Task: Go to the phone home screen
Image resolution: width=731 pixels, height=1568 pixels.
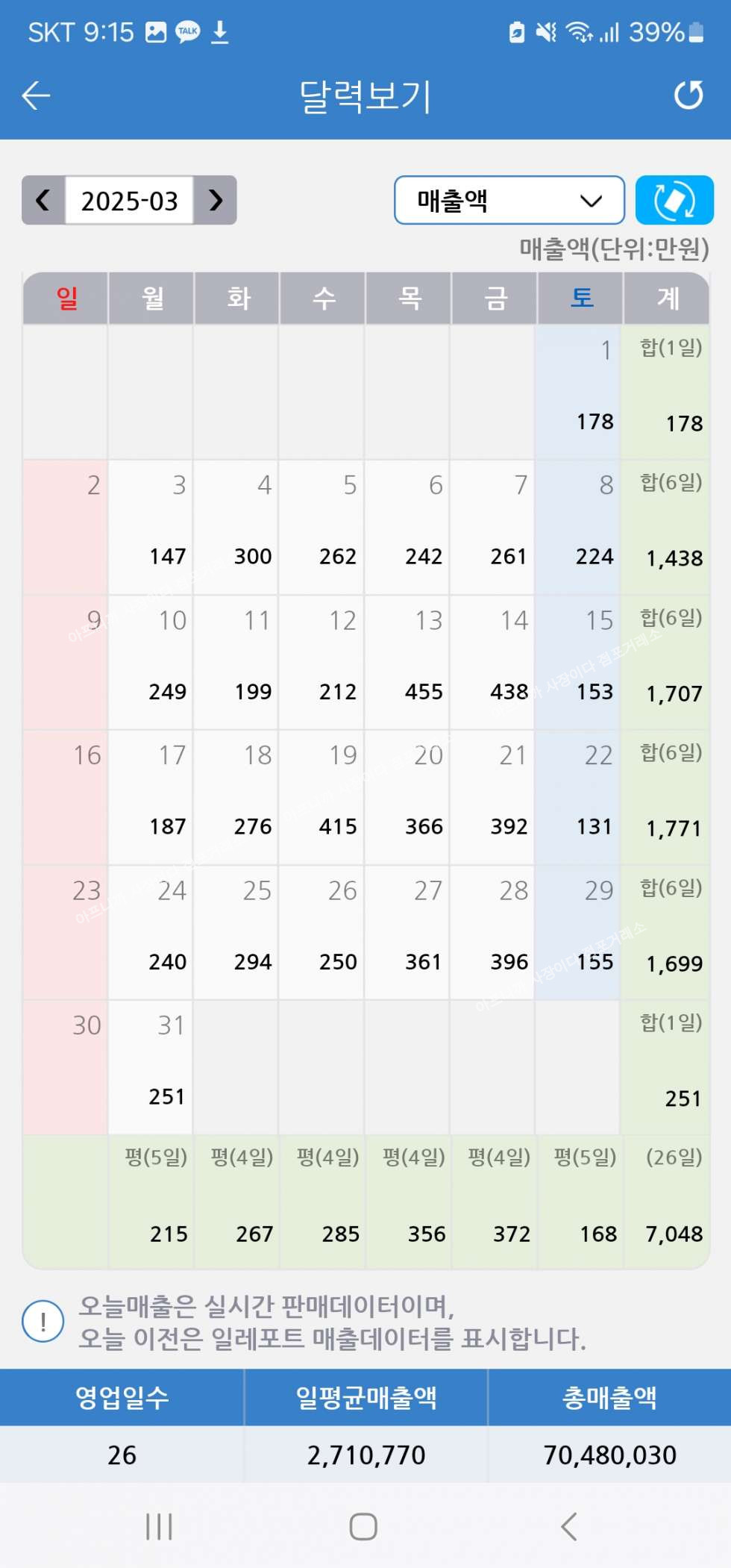Action: tap(363, 1526)
